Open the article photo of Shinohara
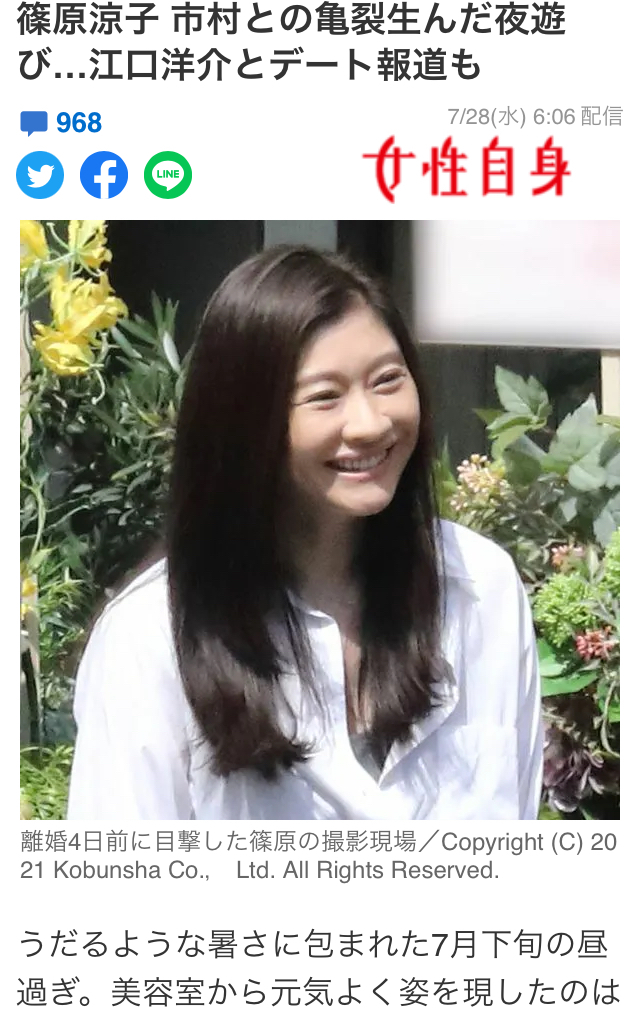This screenshot has width=640, height=1021. pyautogui.click(x=320, y=520)
